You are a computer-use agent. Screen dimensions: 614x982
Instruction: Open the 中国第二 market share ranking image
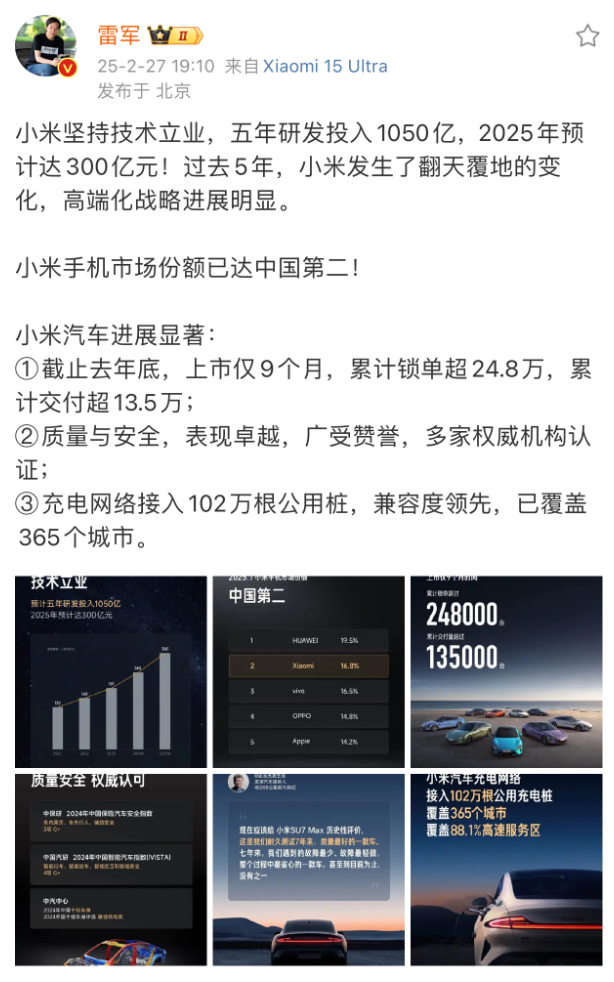coord(308,671)
